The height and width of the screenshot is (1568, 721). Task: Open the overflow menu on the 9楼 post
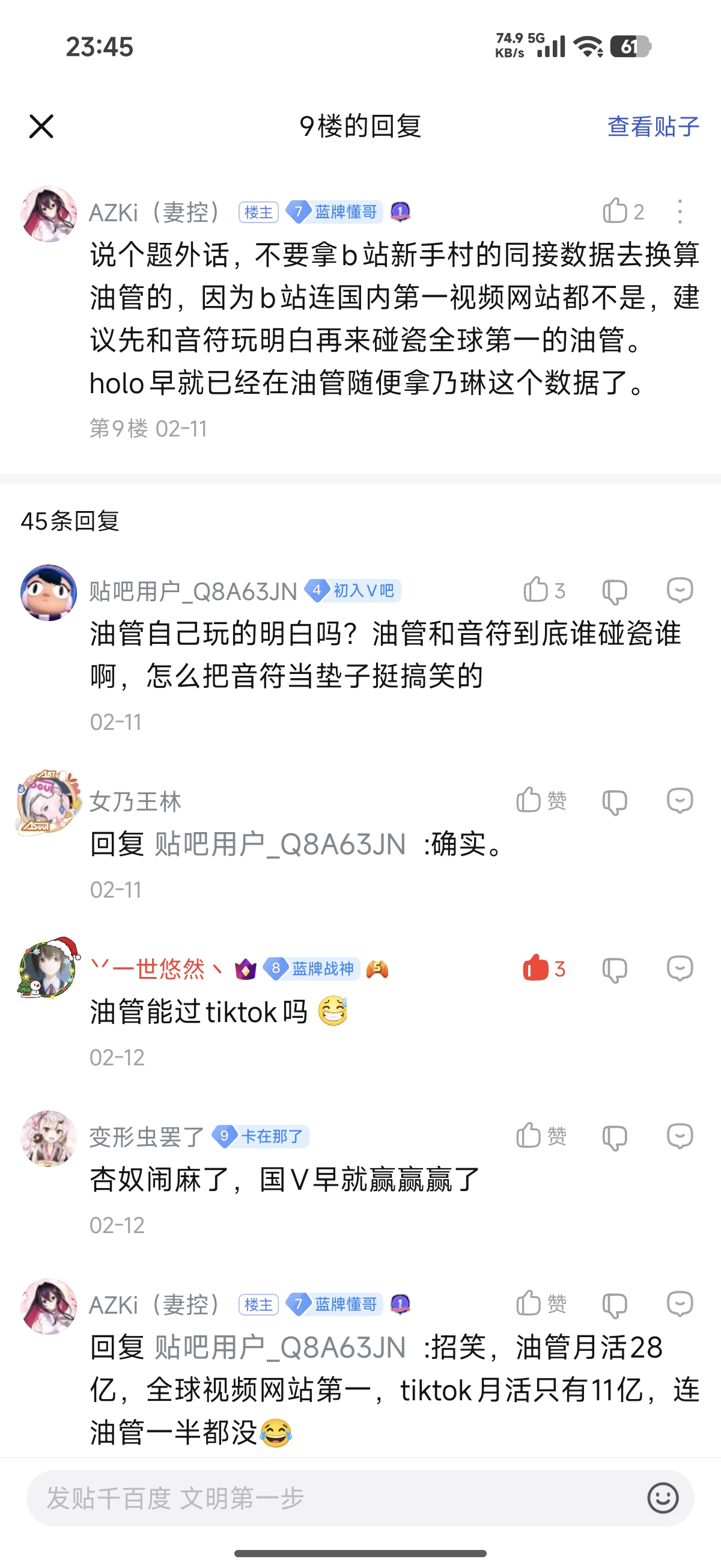click(680, 211)
